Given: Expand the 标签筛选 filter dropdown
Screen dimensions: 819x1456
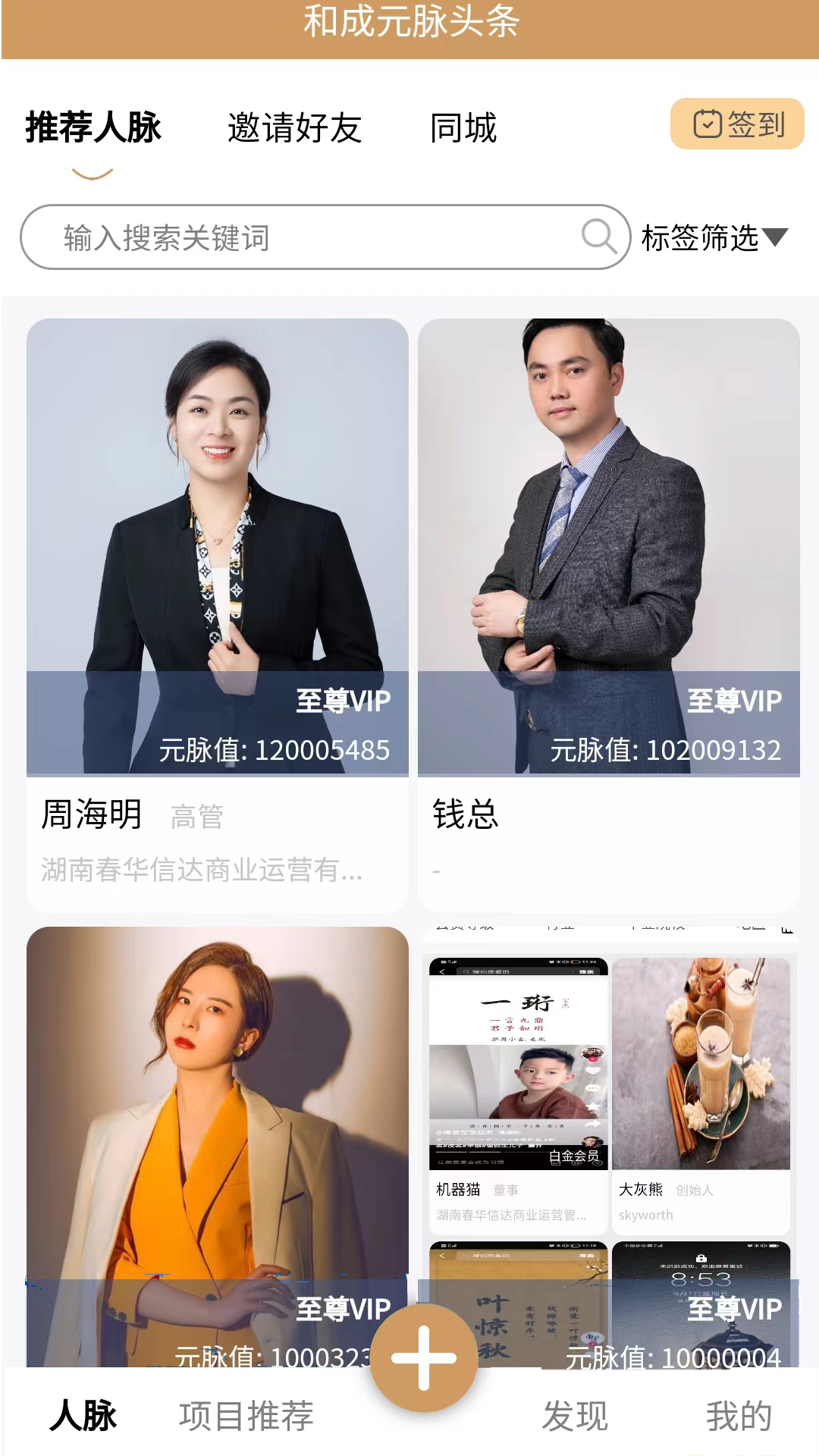Looking at the screenshot, I should pyautogui.click(x=714, y=237).
